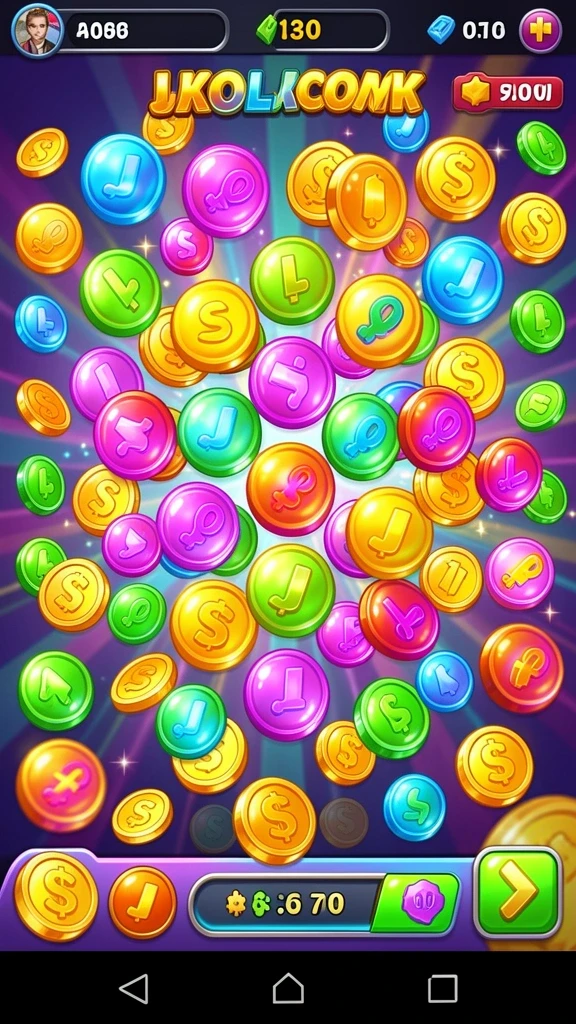Viewport: 576px width, 1024px height.
Task: Tap the purple plus button to add gems
Action: 540,31
